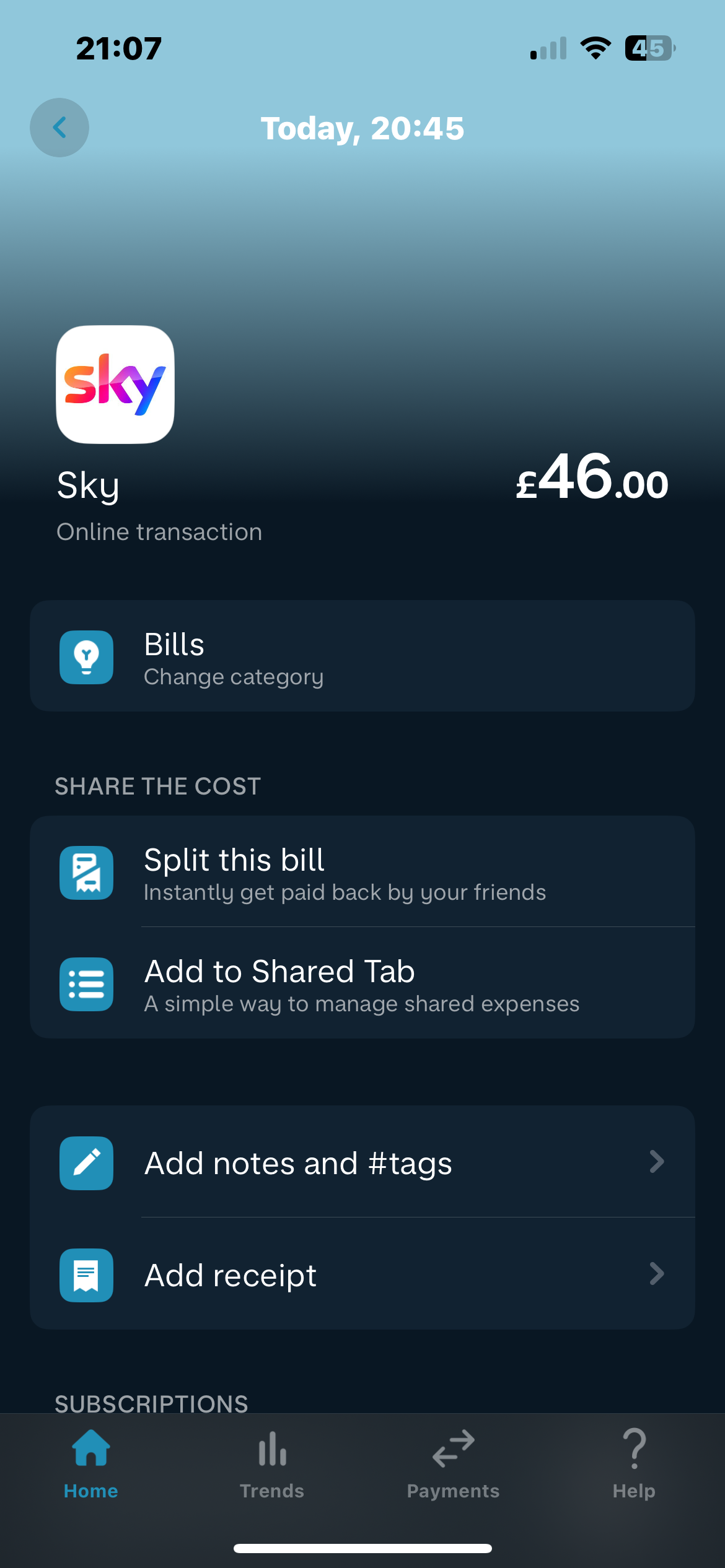Screen dimensions: 725x1568
Task: Expand Add notes and #tags row
Action: click(x=362, y=1163)
